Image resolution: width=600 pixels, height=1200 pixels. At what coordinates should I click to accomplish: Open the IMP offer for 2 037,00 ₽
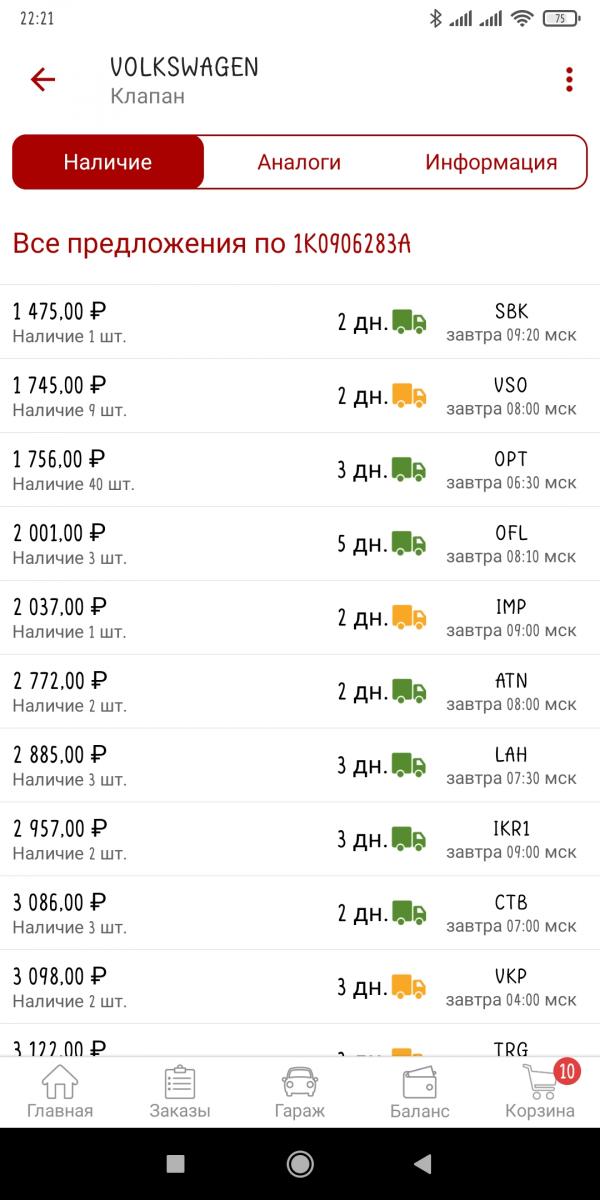[x=300, y=618]
